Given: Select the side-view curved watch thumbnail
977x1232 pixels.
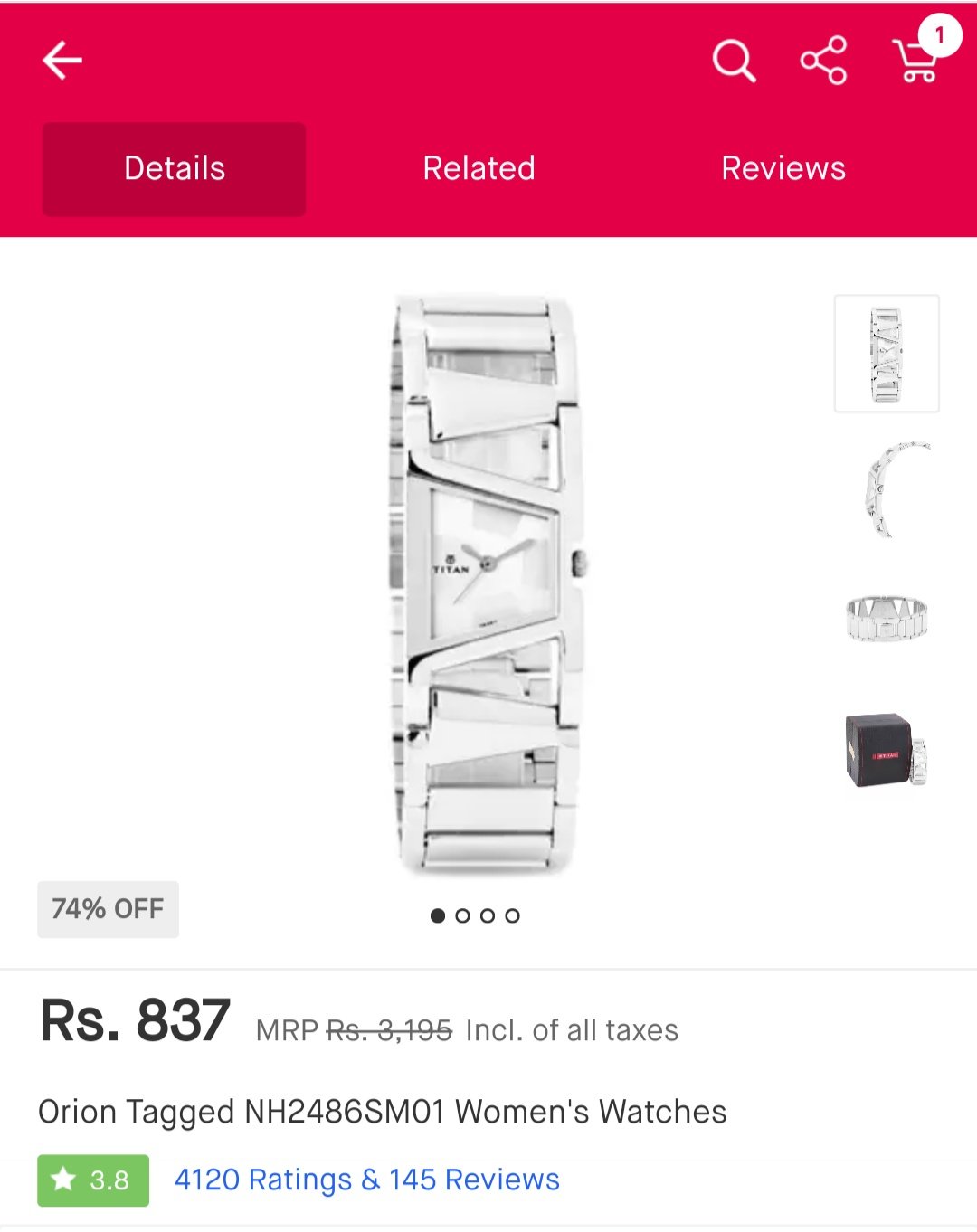Looking at the screenshot, I should [x=886, y=489].
